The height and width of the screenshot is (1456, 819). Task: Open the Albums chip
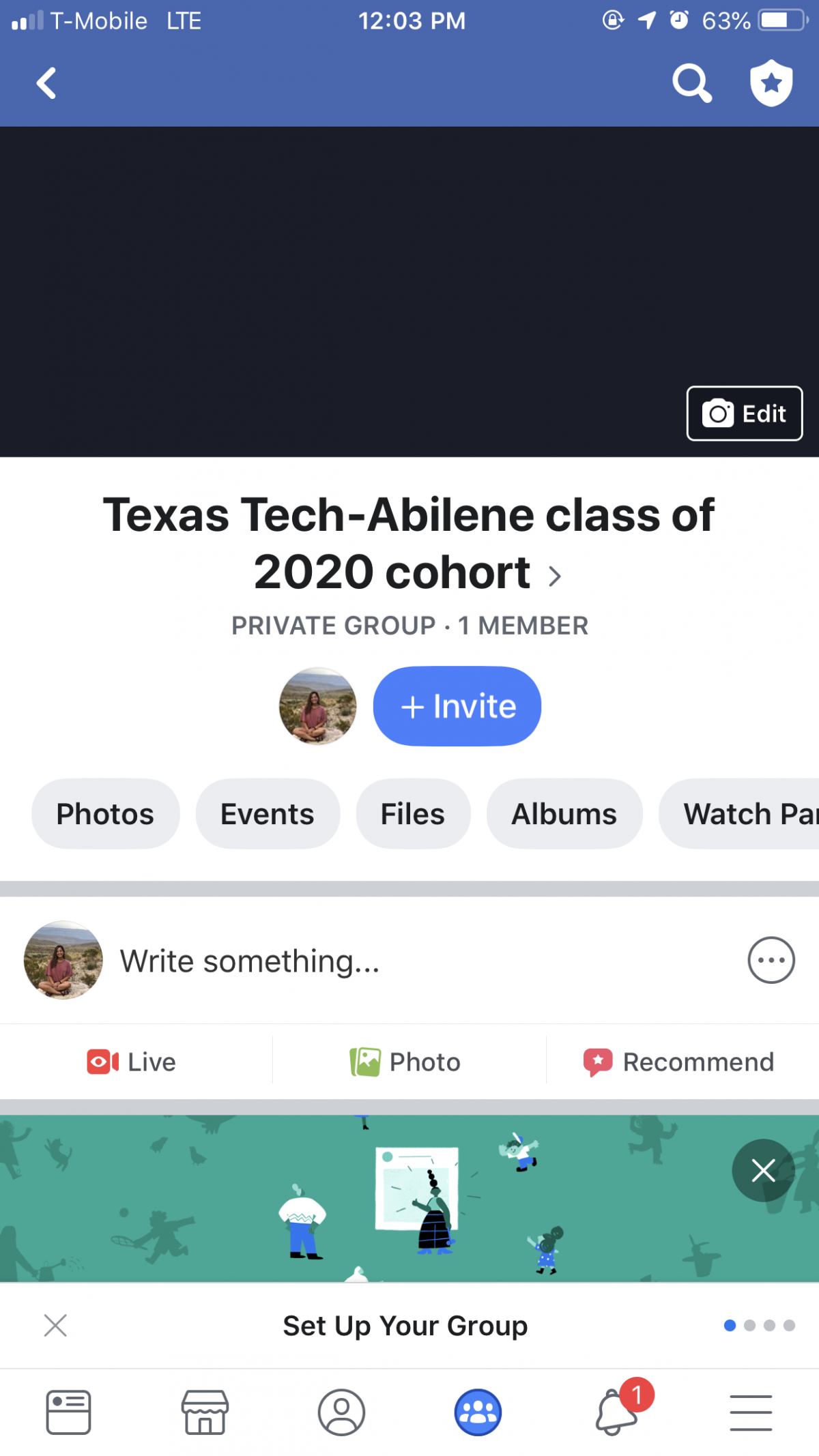564,814
